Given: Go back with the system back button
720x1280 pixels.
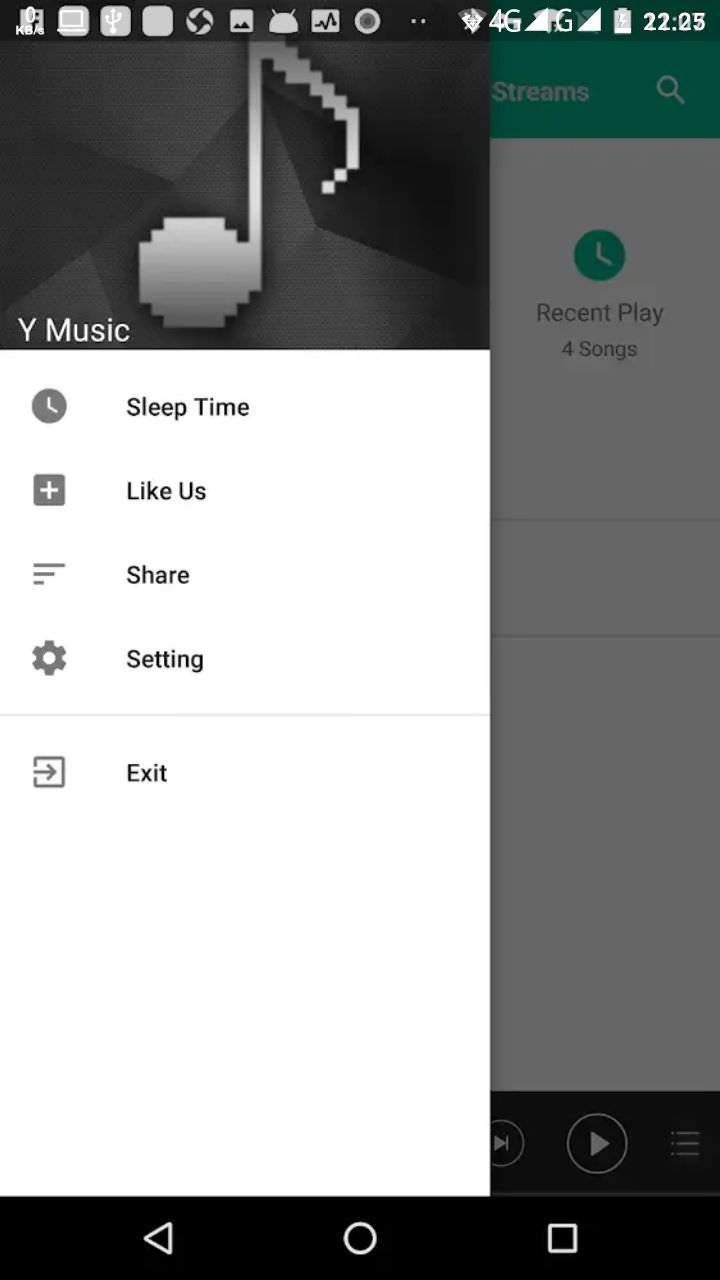Looking at the screenshot, I should pos(158,1238).
